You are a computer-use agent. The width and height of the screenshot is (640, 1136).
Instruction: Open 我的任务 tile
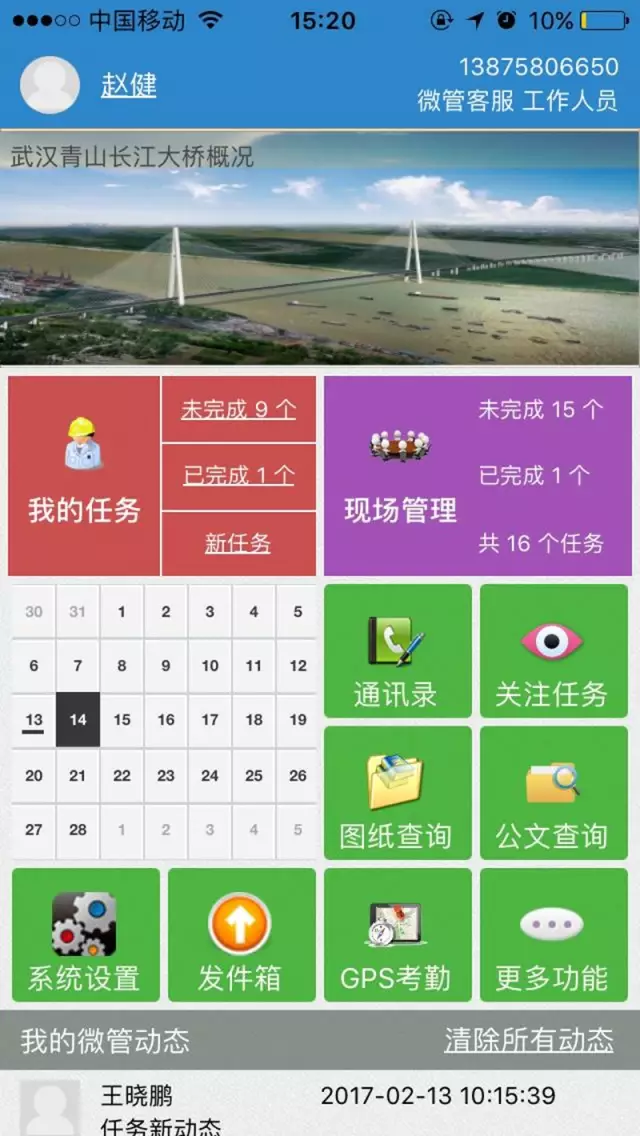pos(84,476)
